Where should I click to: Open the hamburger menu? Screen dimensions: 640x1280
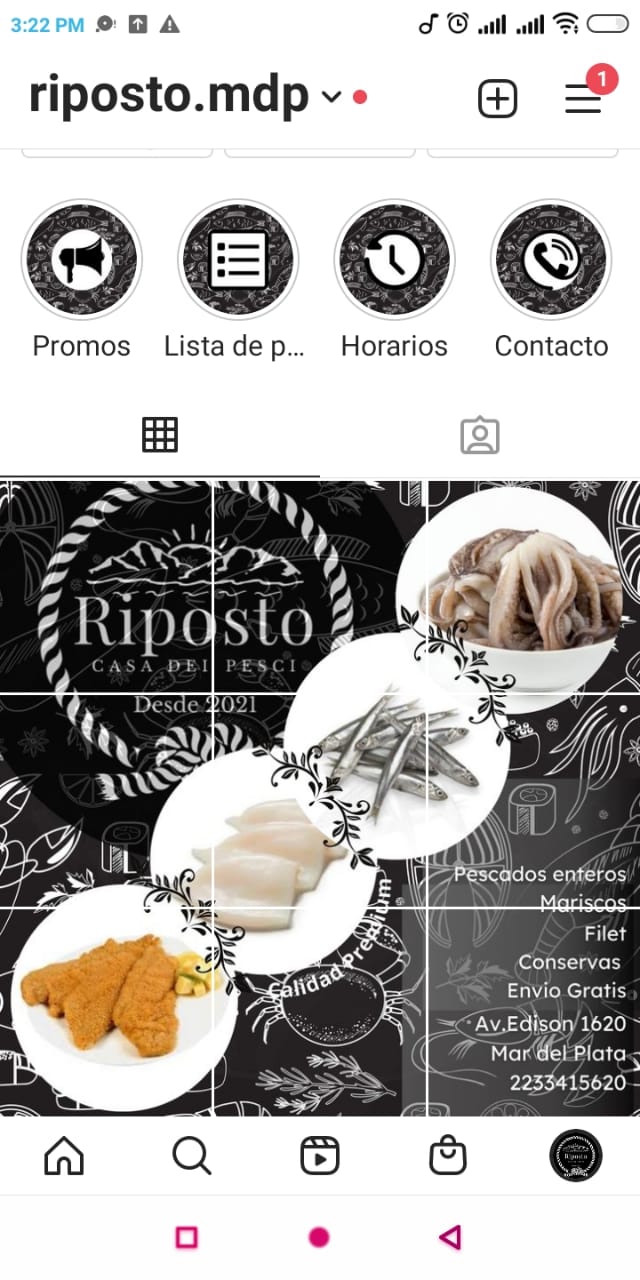click(x=583, y=98)
